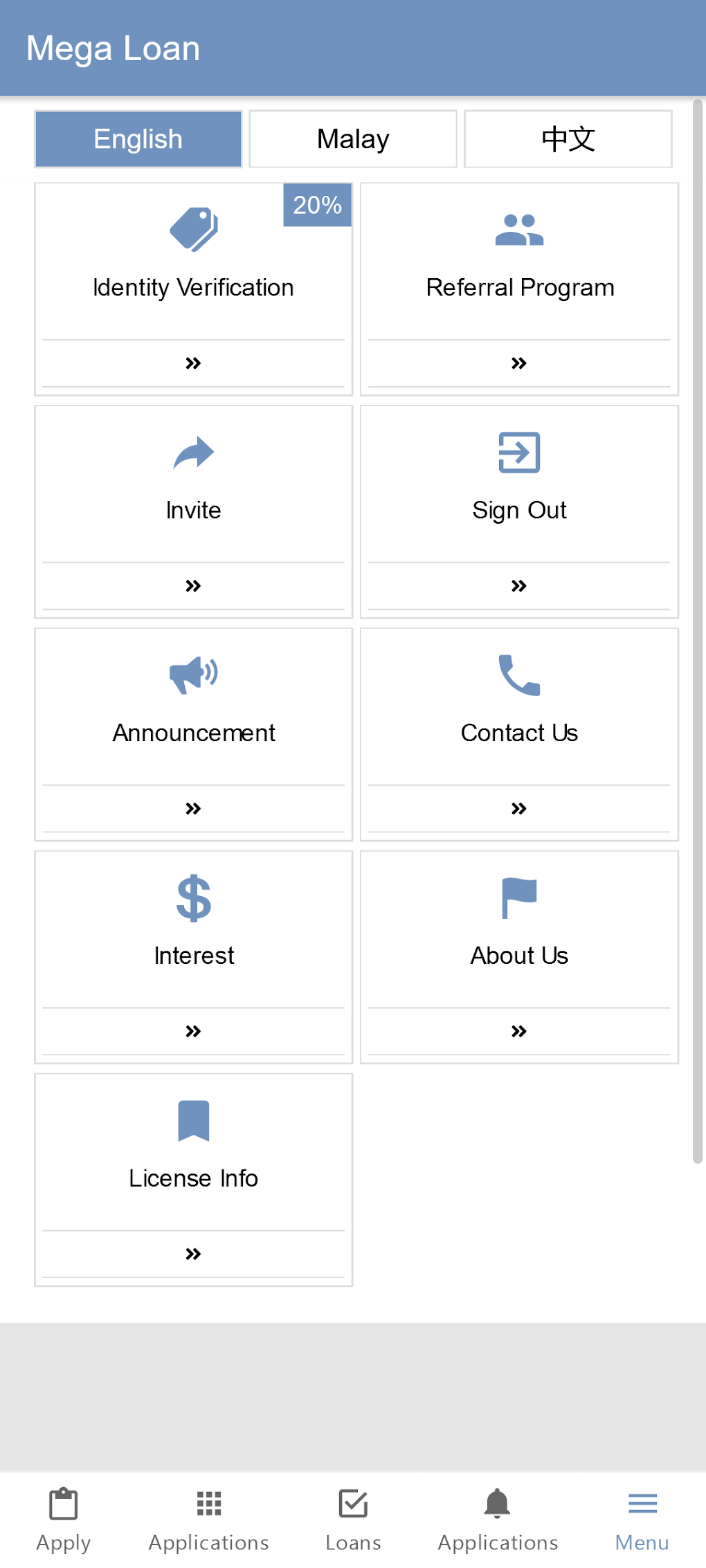View the Announcement section
Viewport: 706px width, 1568px height.
click(194, 734)
